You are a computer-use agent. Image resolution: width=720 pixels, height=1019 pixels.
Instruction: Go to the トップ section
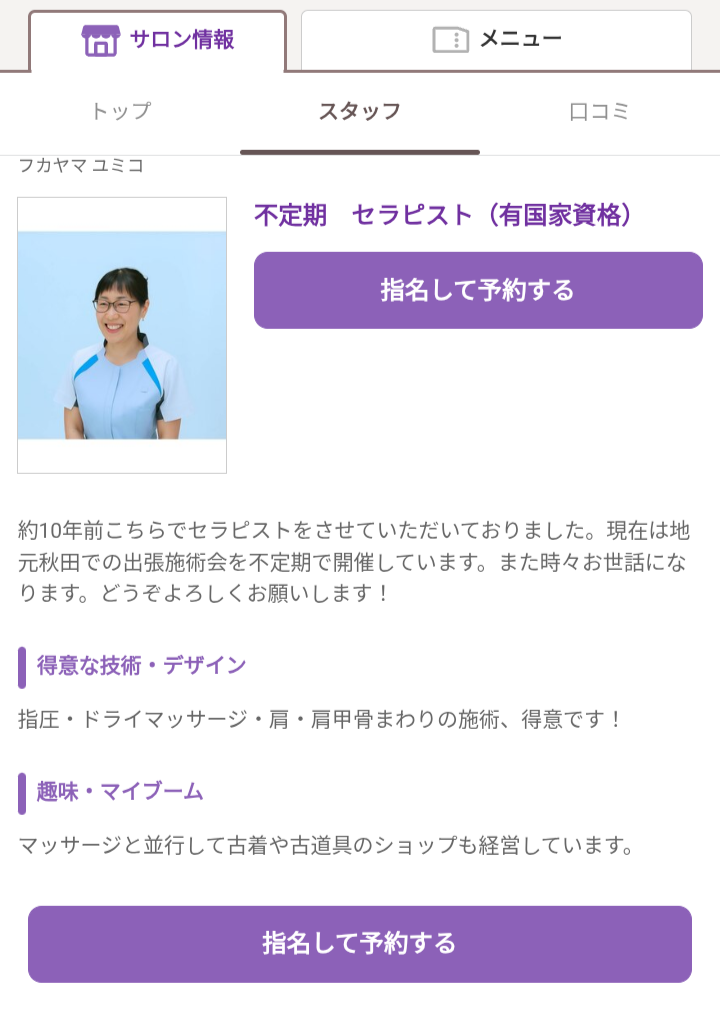(120, 111)
